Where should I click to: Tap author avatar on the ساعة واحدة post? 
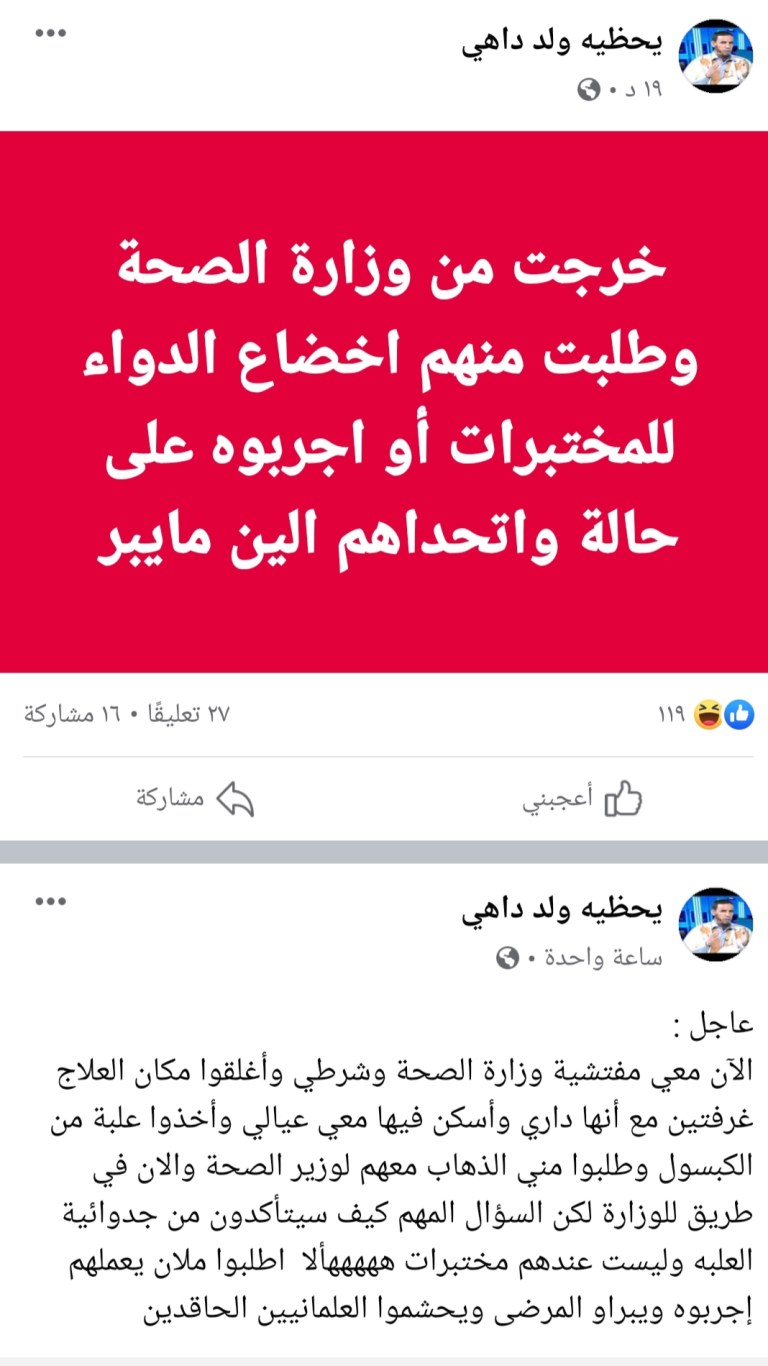click(x=716, y=924)
